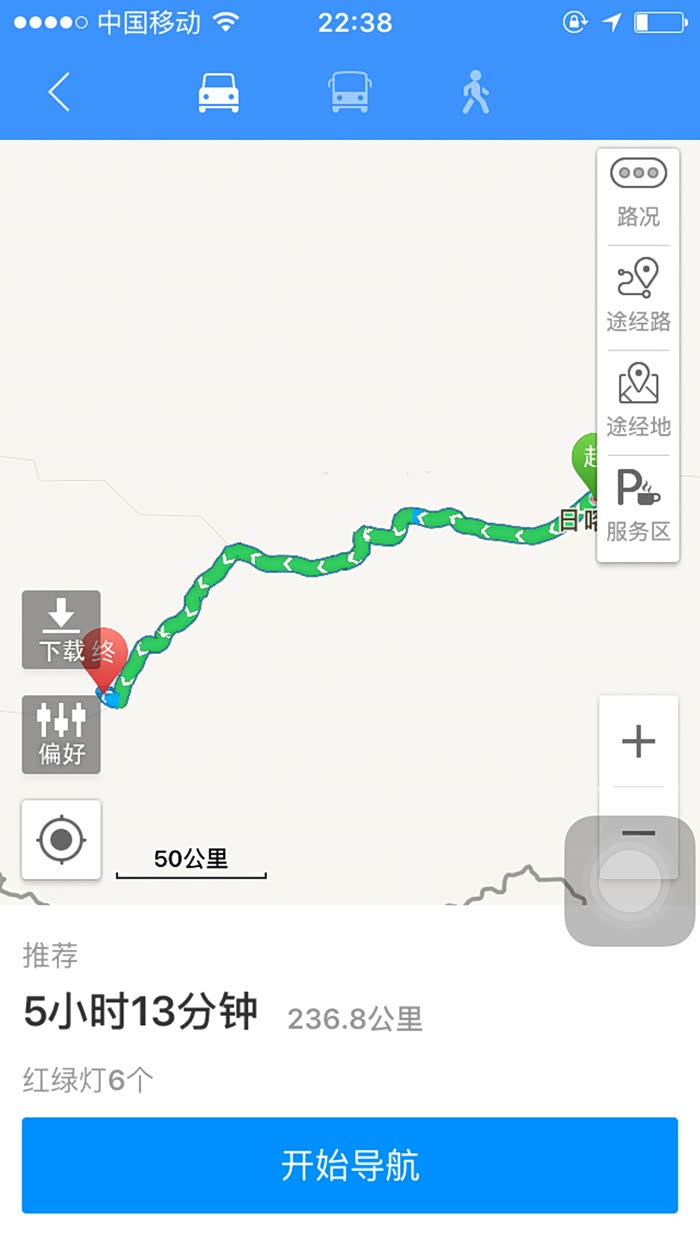Open 途经路 route roads option
This screenshot has height=1242, width=700.
638,297
